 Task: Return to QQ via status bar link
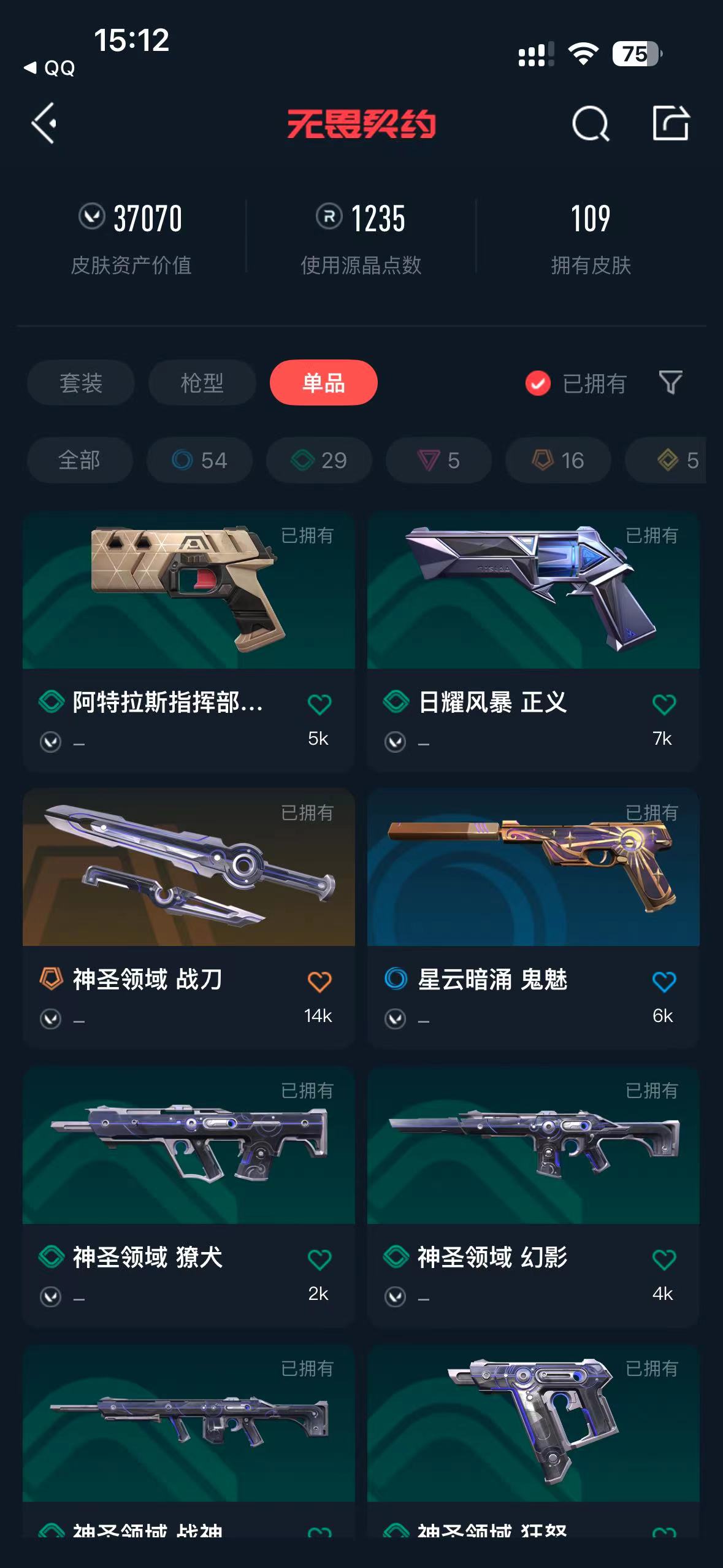(50, 67)
